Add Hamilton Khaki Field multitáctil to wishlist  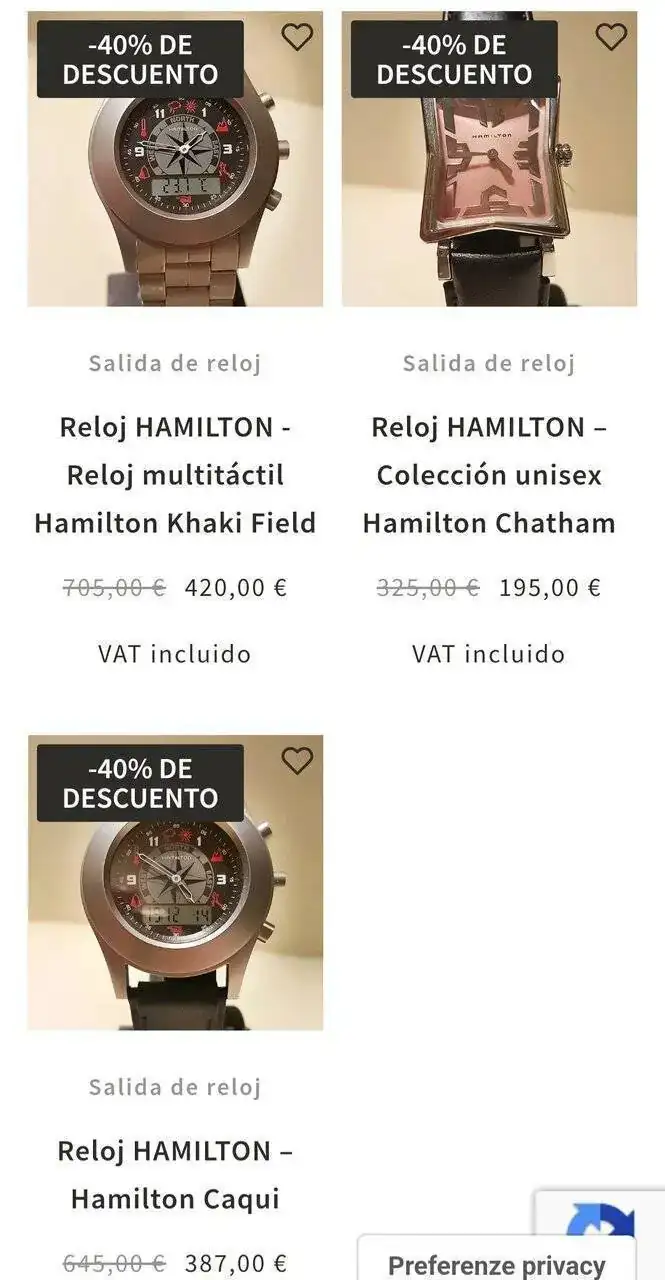click(x=297, y=37)
